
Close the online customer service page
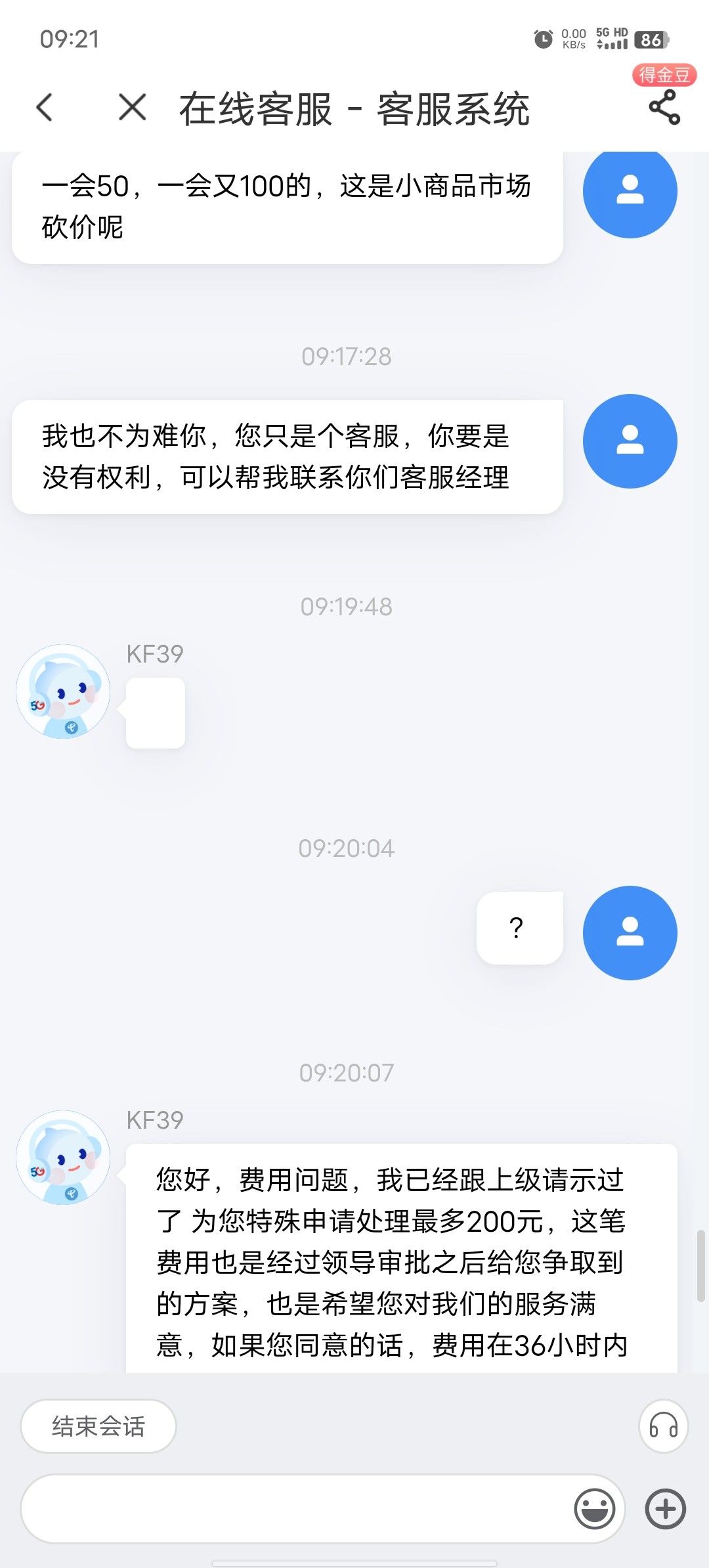click(x=132, y=107)
